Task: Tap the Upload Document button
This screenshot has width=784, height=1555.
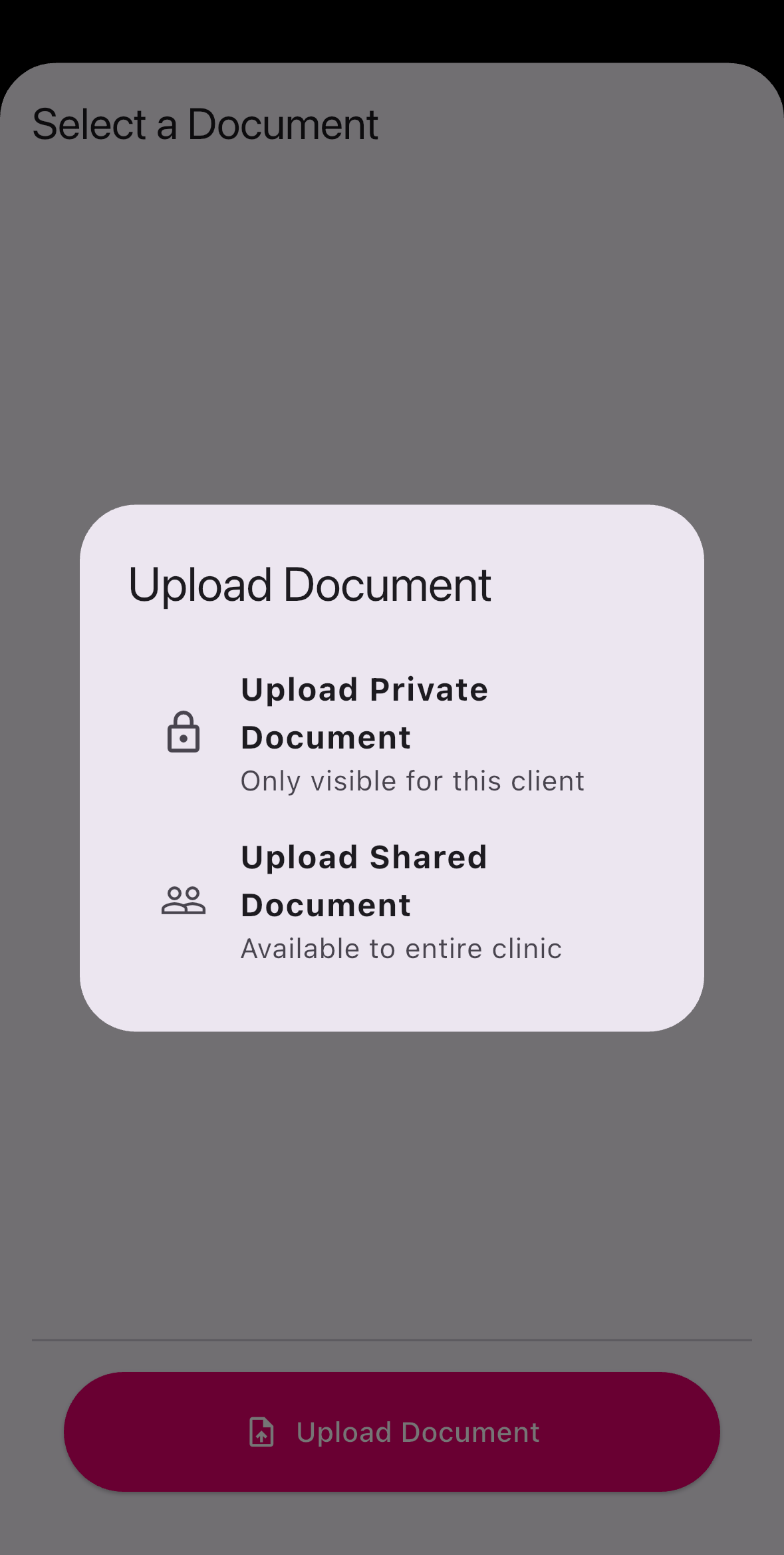Action: click(392, 1431)
